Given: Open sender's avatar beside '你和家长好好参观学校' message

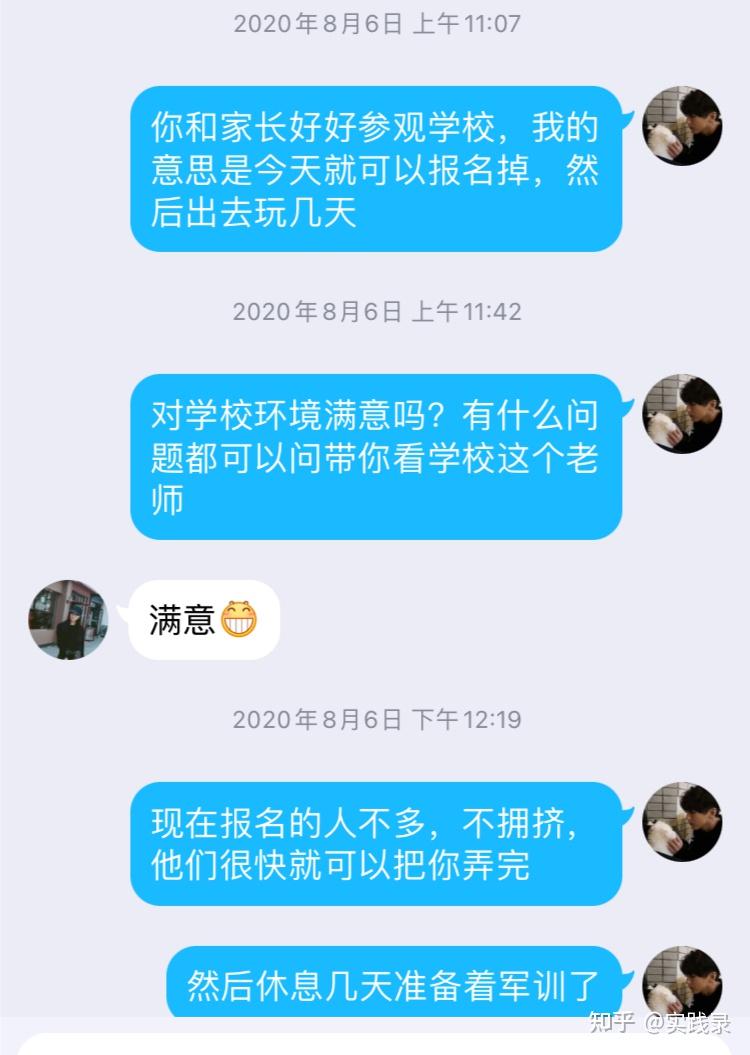Looking at the screenshot, I should point(682,126).
